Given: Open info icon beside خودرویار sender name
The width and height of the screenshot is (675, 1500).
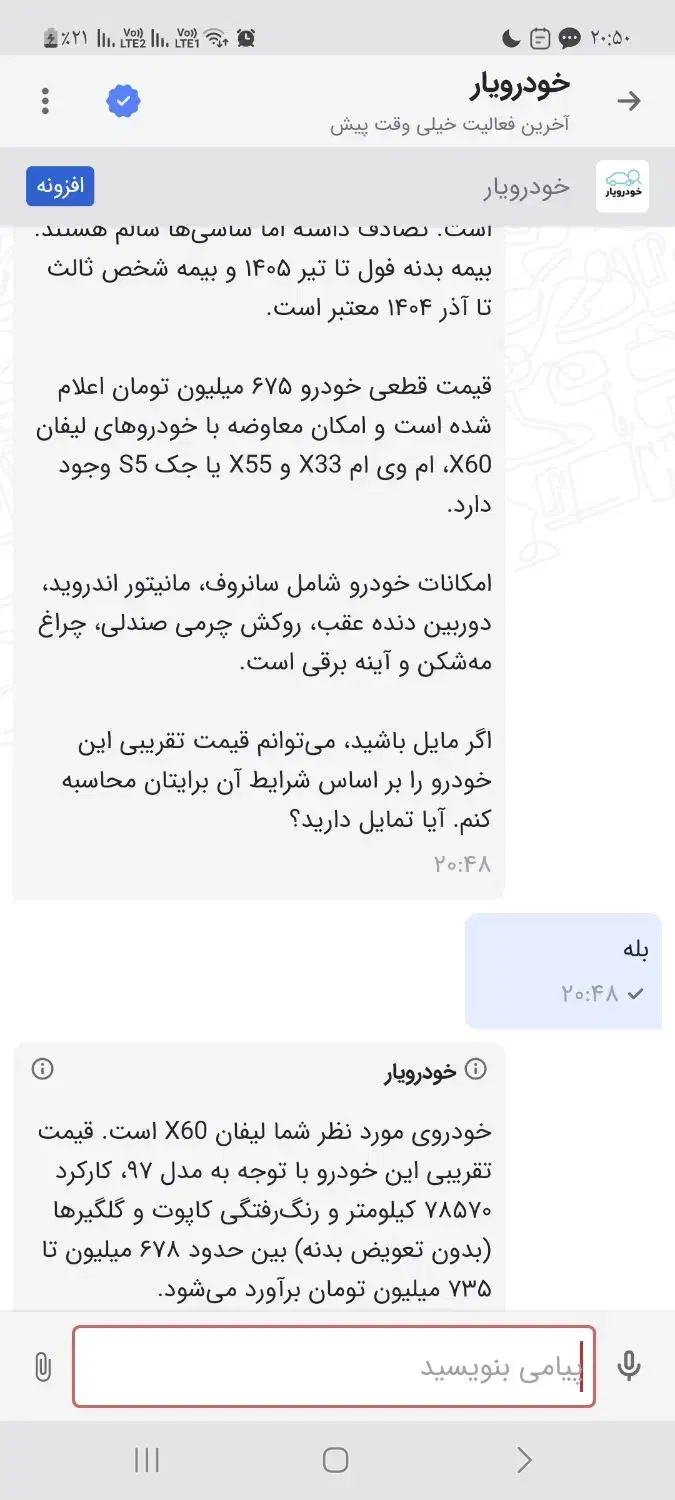Looking at the screenshot, I should pos(477,1069).
